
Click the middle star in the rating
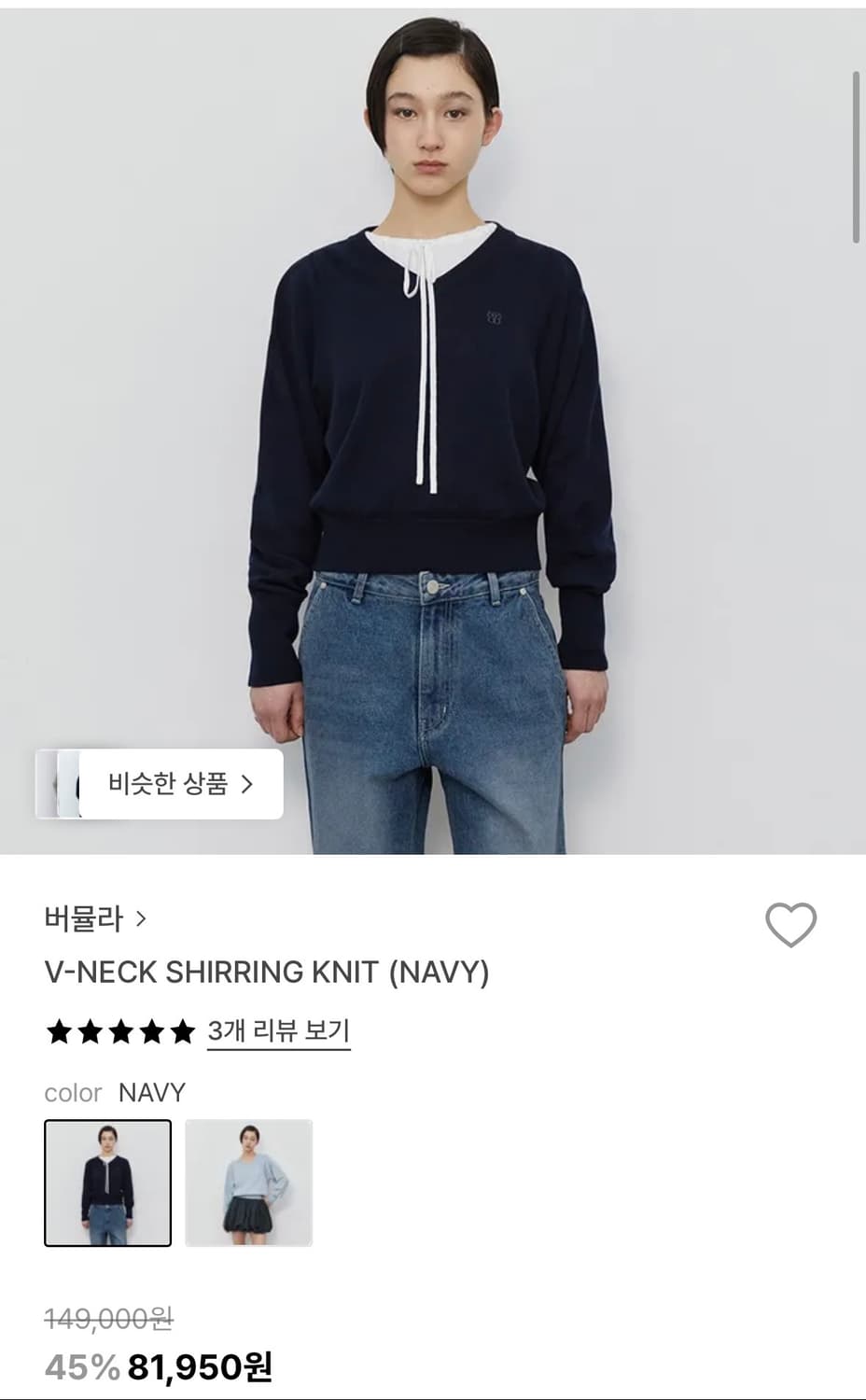(x=119, y=1032)
